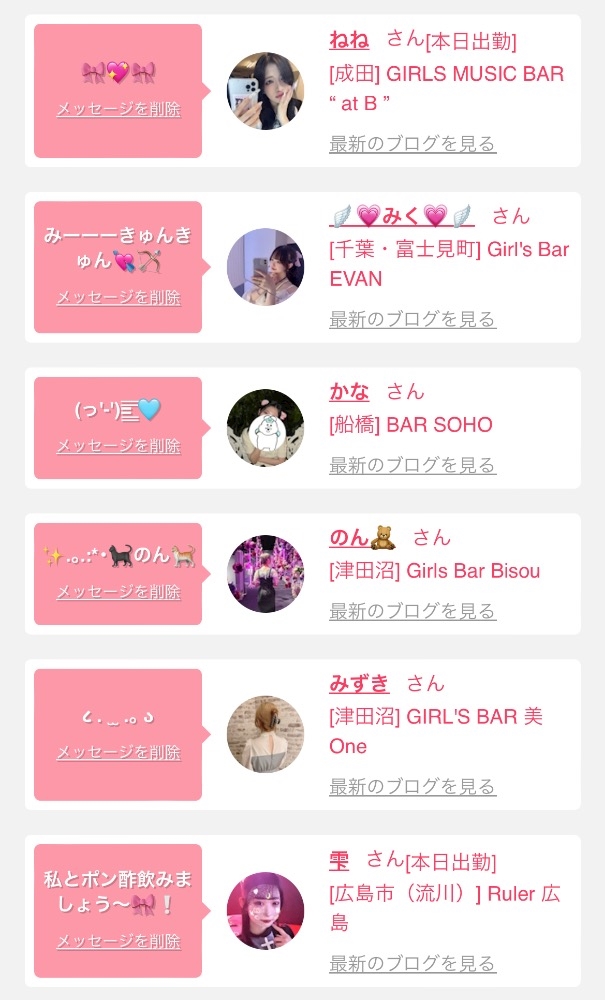Image resolution: width=605 pixels, height=1000 pixels.
Task: View みずき's latest blog
Action: (412, 787)
